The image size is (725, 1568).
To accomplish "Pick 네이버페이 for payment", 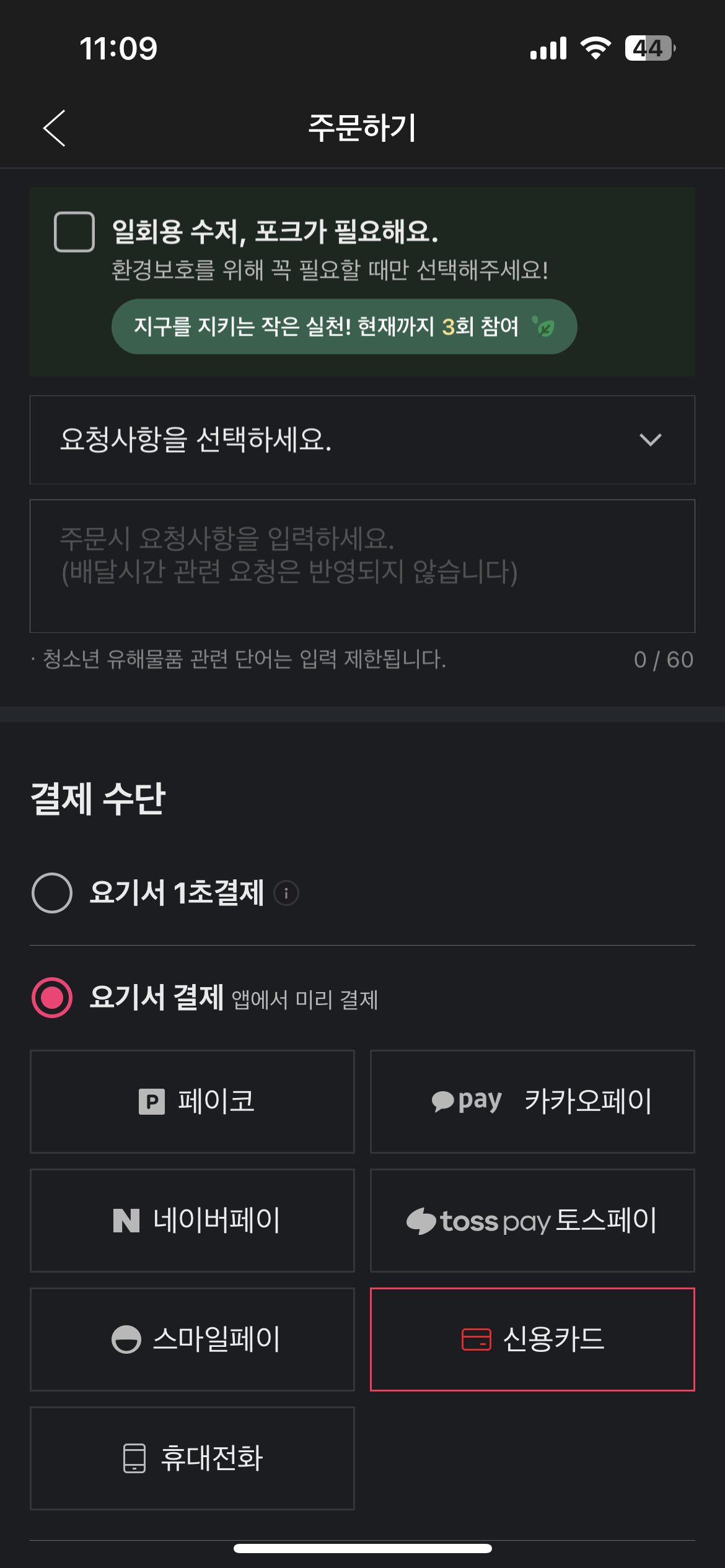I will coord(192,1220).
